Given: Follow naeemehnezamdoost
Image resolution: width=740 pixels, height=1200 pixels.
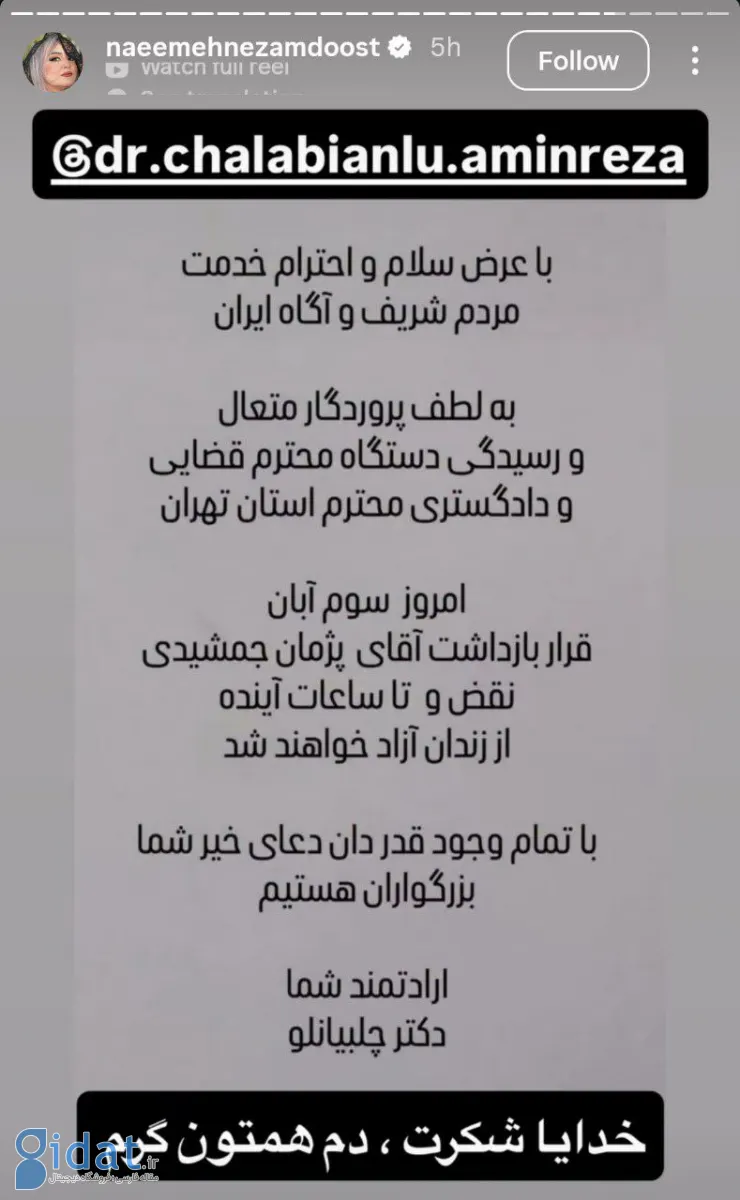Looking at the screenshot, I should click(578, 61).
